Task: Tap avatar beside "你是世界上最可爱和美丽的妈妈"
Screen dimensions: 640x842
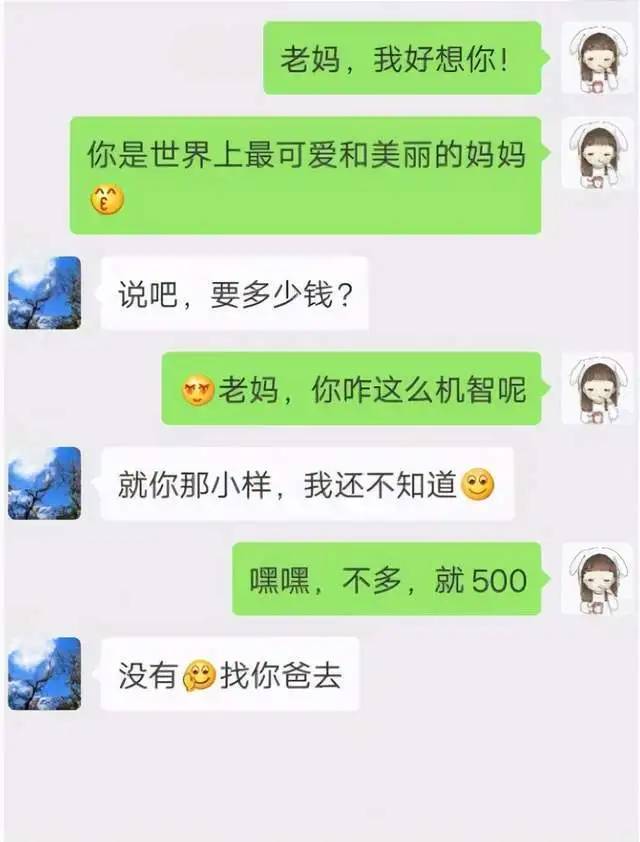Action: (598, 154)
